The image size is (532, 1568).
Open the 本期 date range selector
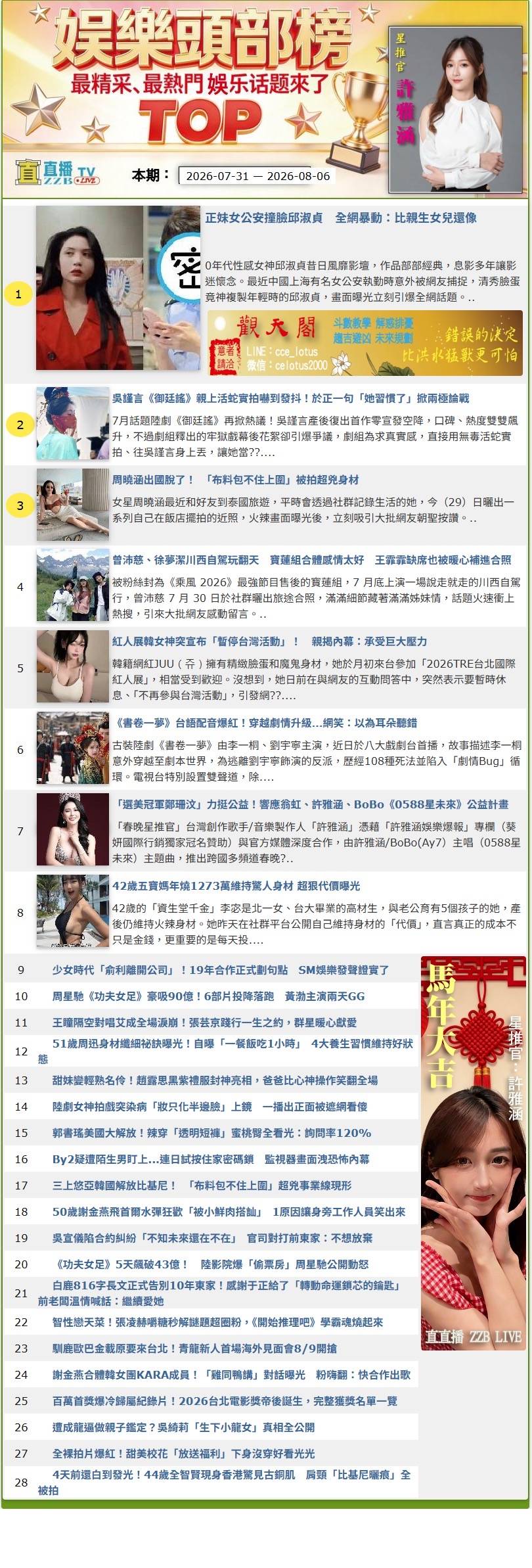click(257, 175)
